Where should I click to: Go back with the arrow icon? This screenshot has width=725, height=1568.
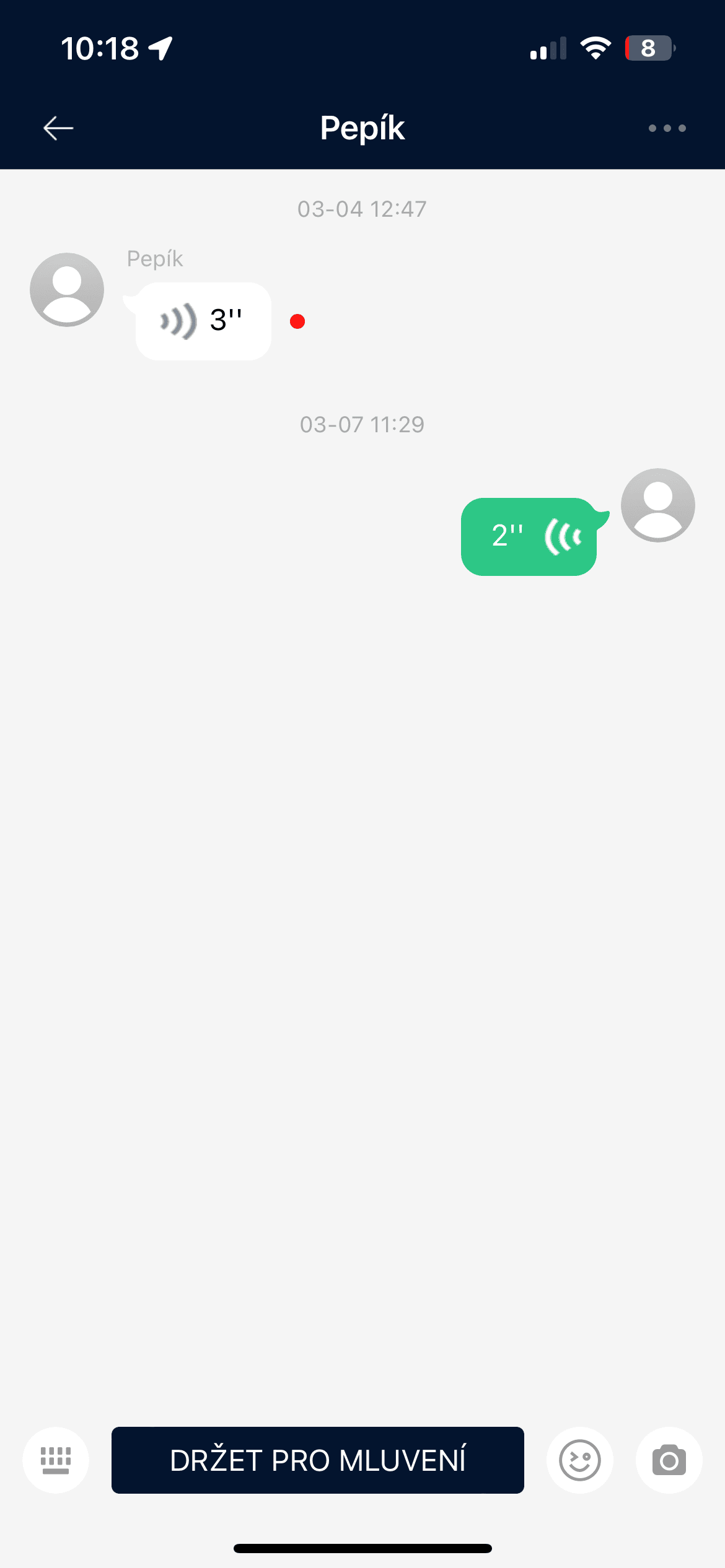[x=58, y=128]
